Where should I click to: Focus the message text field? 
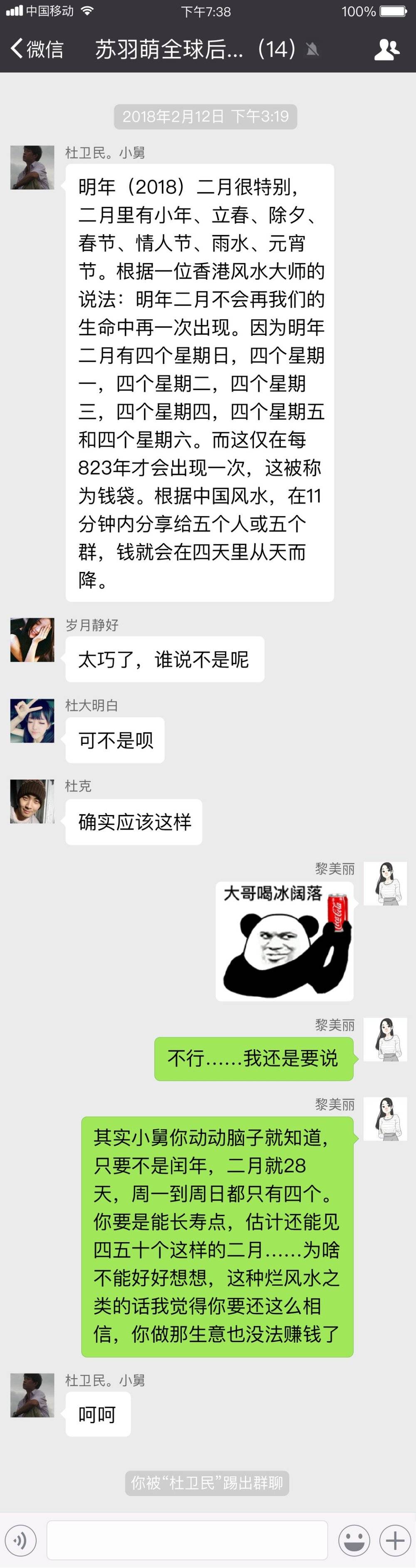(187, 1541)
